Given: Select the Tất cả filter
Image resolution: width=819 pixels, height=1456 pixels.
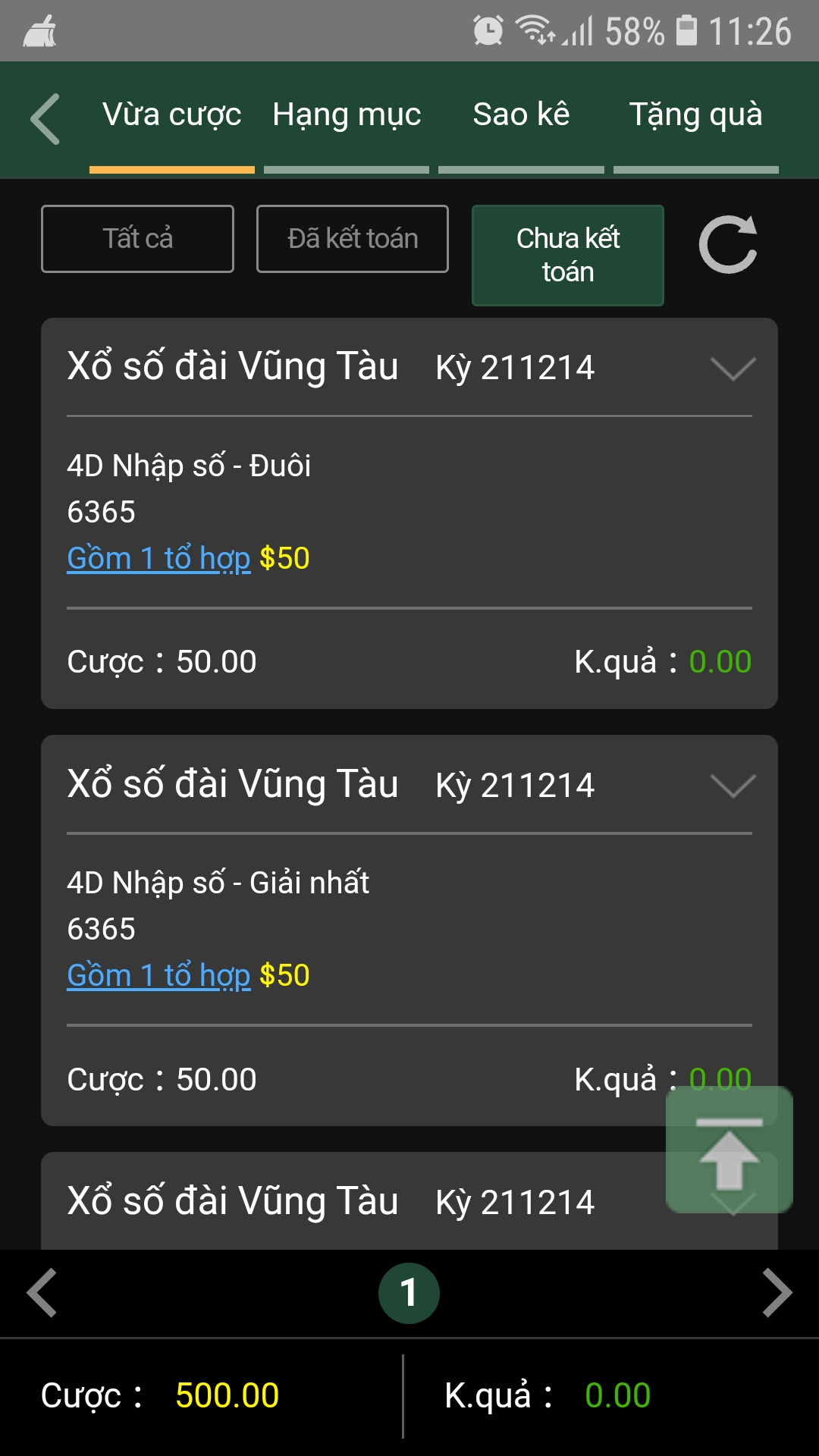Looking at the screenshot, I should (137, 239).
